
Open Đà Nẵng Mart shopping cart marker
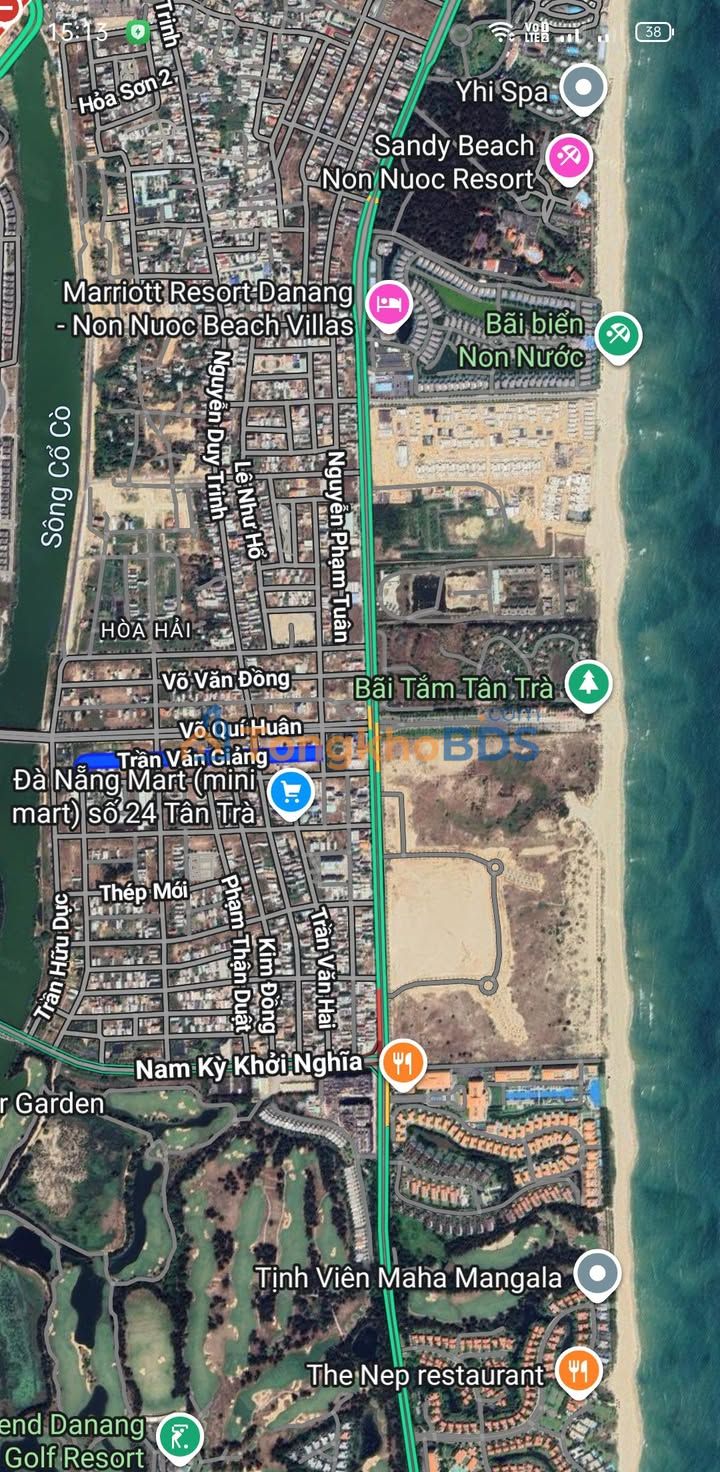(x=291, y=793)
